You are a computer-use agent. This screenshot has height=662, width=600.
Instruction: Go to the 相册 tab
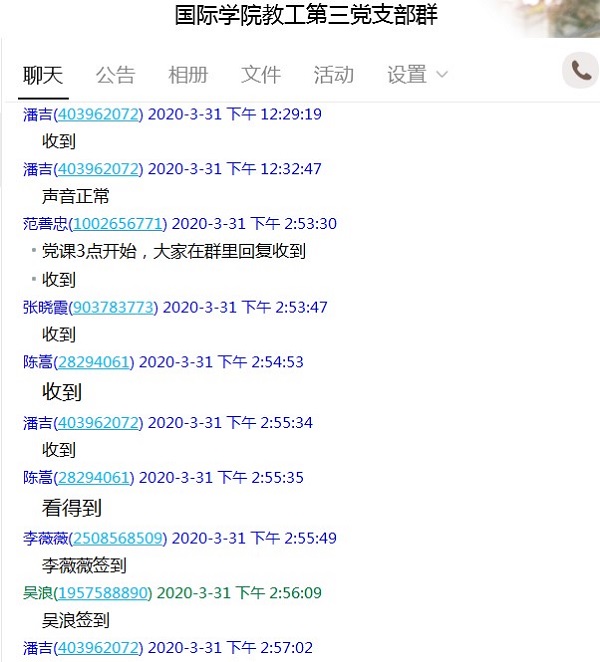coord(188,75)
